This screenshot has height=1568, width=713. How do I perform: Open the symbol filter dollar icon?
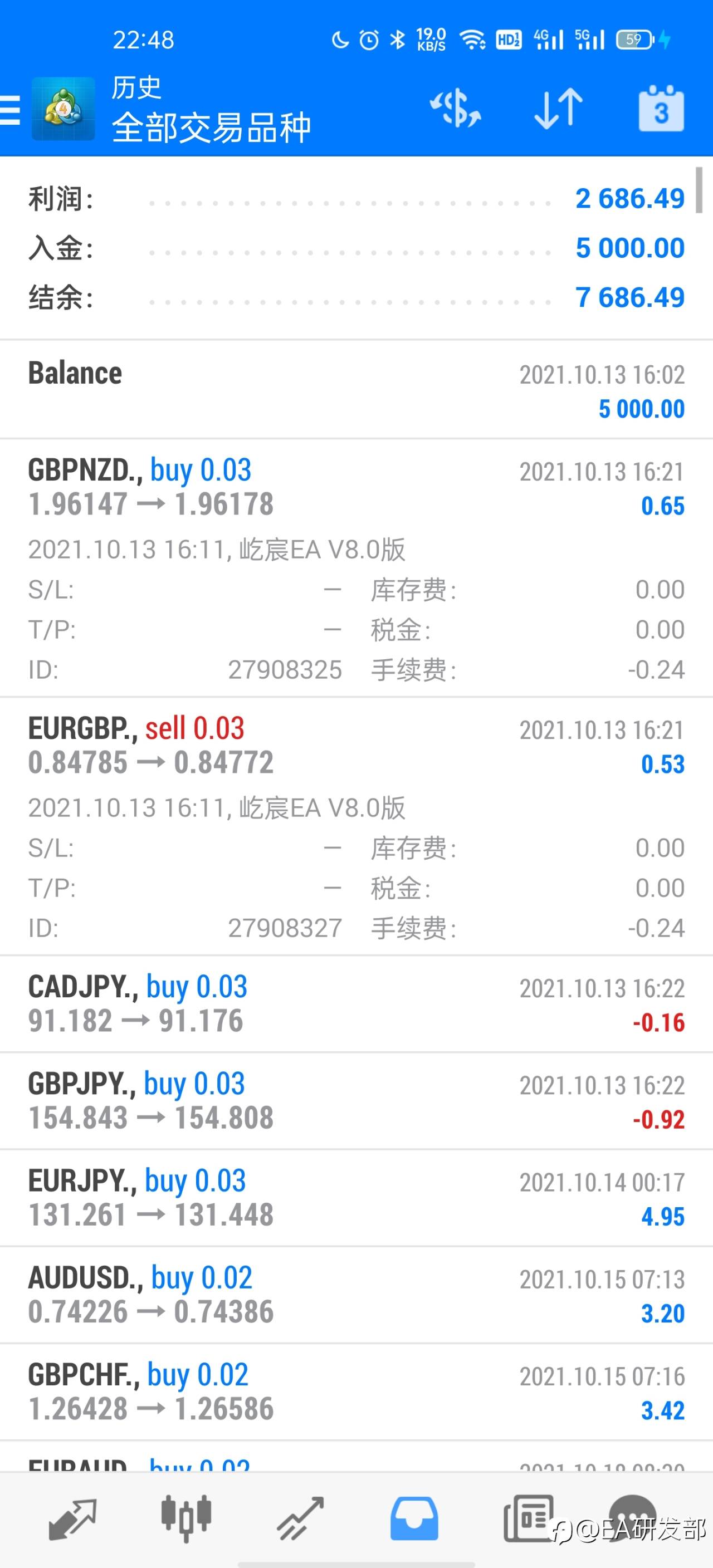[x=456, y=109]
